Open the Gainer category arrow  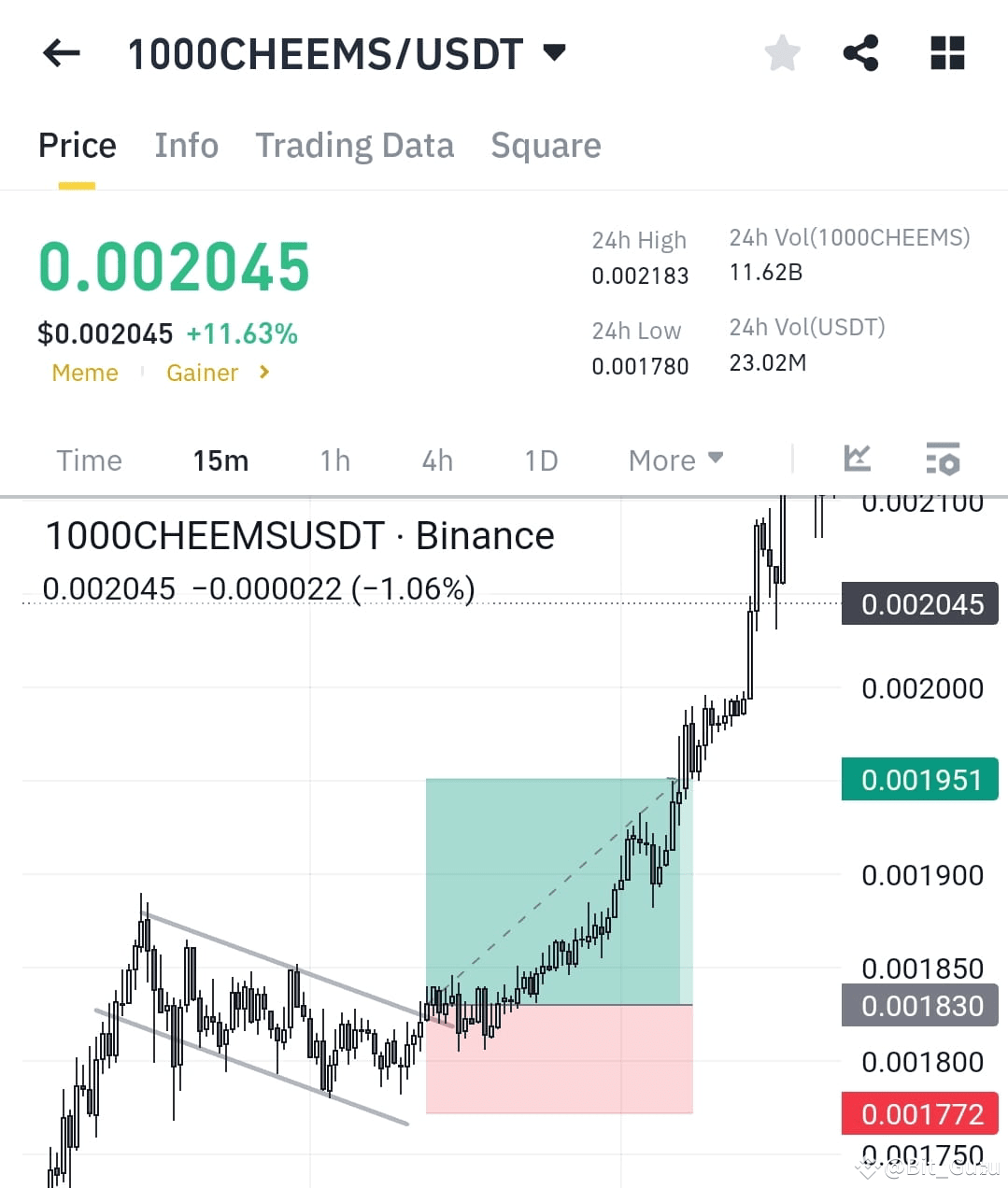[263, 372]
